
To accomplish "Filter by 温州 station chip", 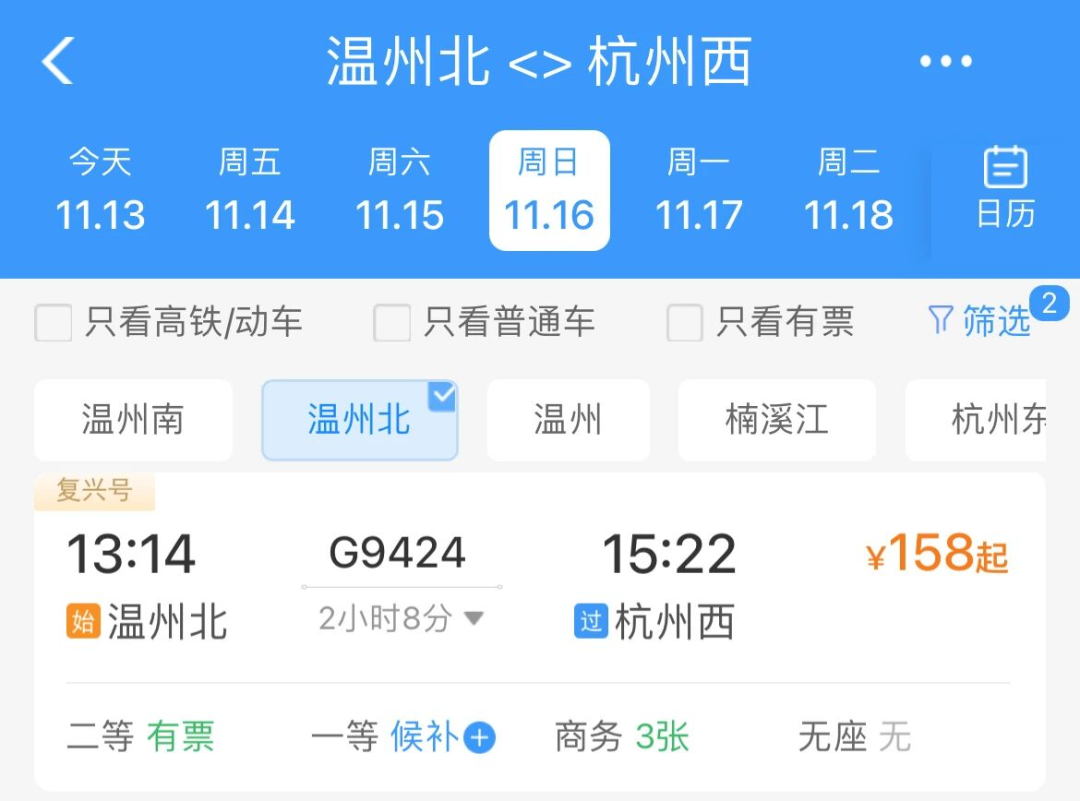I will click(x=568, y=420).
